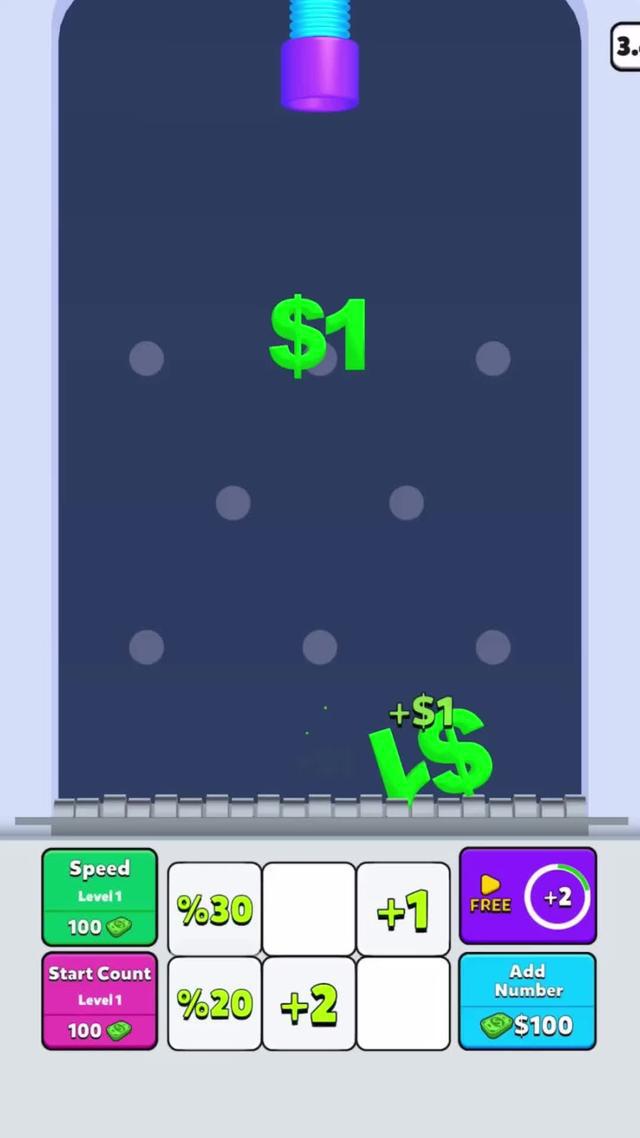Buy Add Number for $100
The image size is (640, 1138).
(x=527, y=1001)
